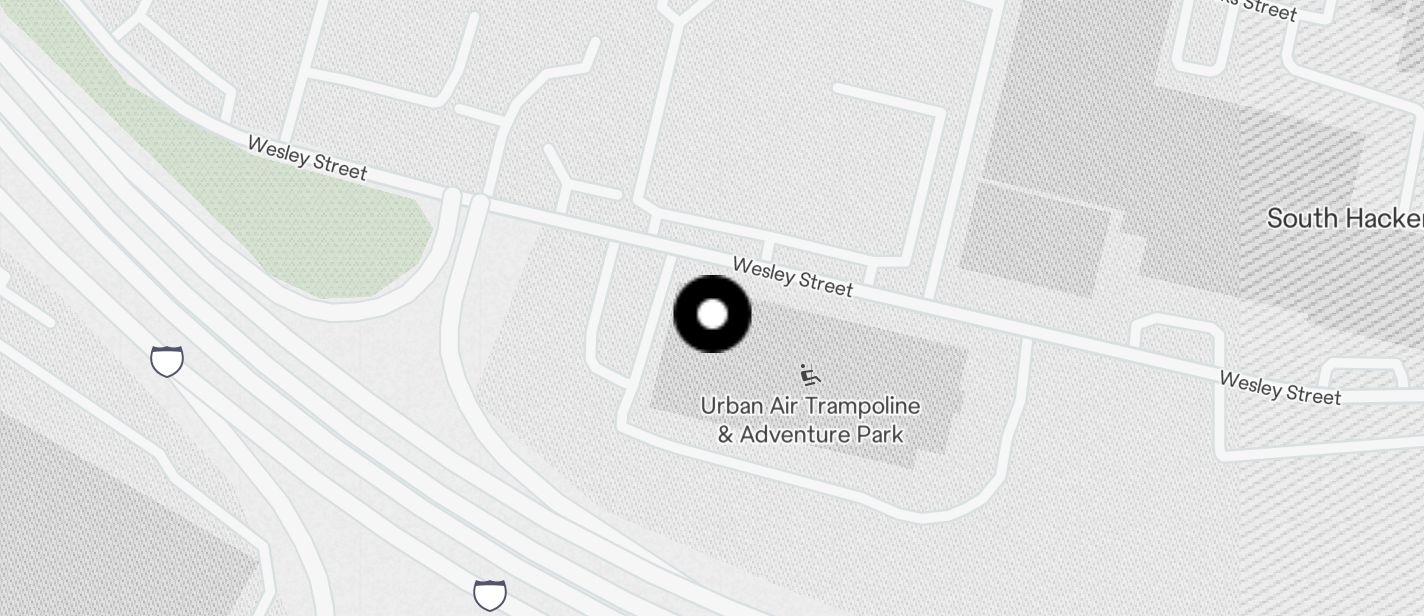The width and height of the screenshot is (1424, 616).
Task: Select Urban Air Trampoline & Adventure Park place
Action: pyautogui.click(x=810, y=419)
